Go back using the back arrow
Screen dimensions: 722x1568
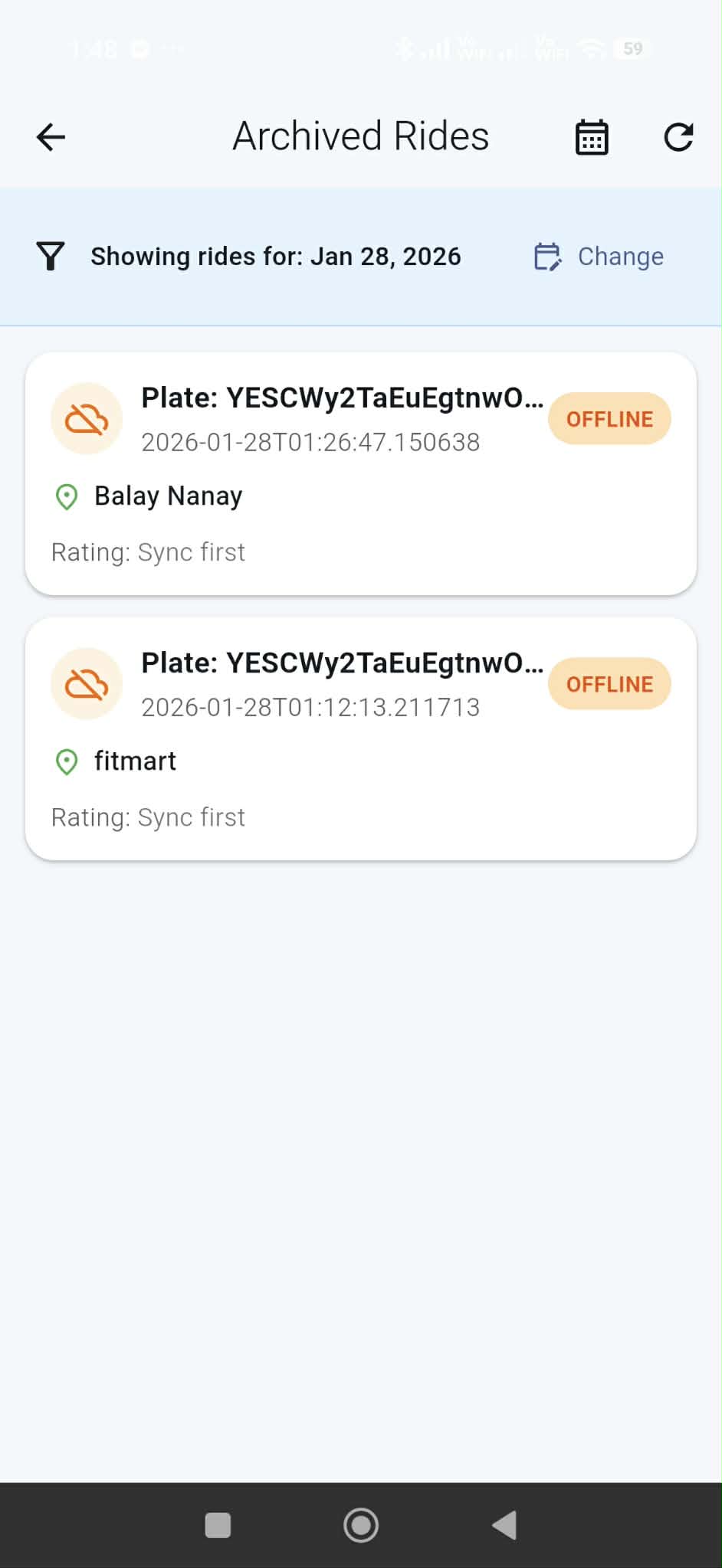[x=49, y=137]
